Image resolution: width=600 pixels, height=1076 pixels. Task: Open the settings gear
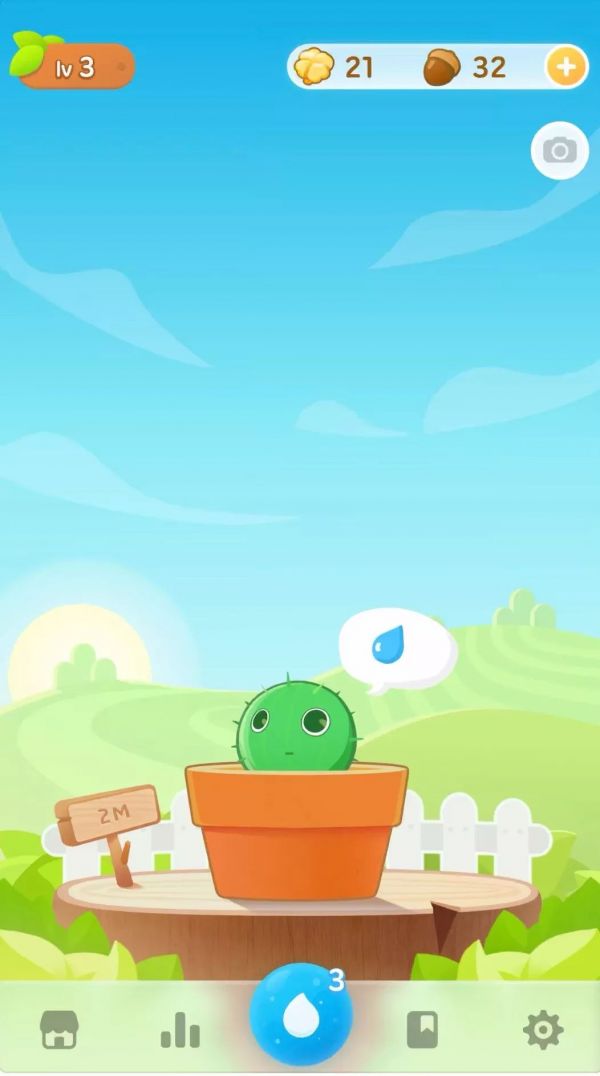tap(543, 1029)
